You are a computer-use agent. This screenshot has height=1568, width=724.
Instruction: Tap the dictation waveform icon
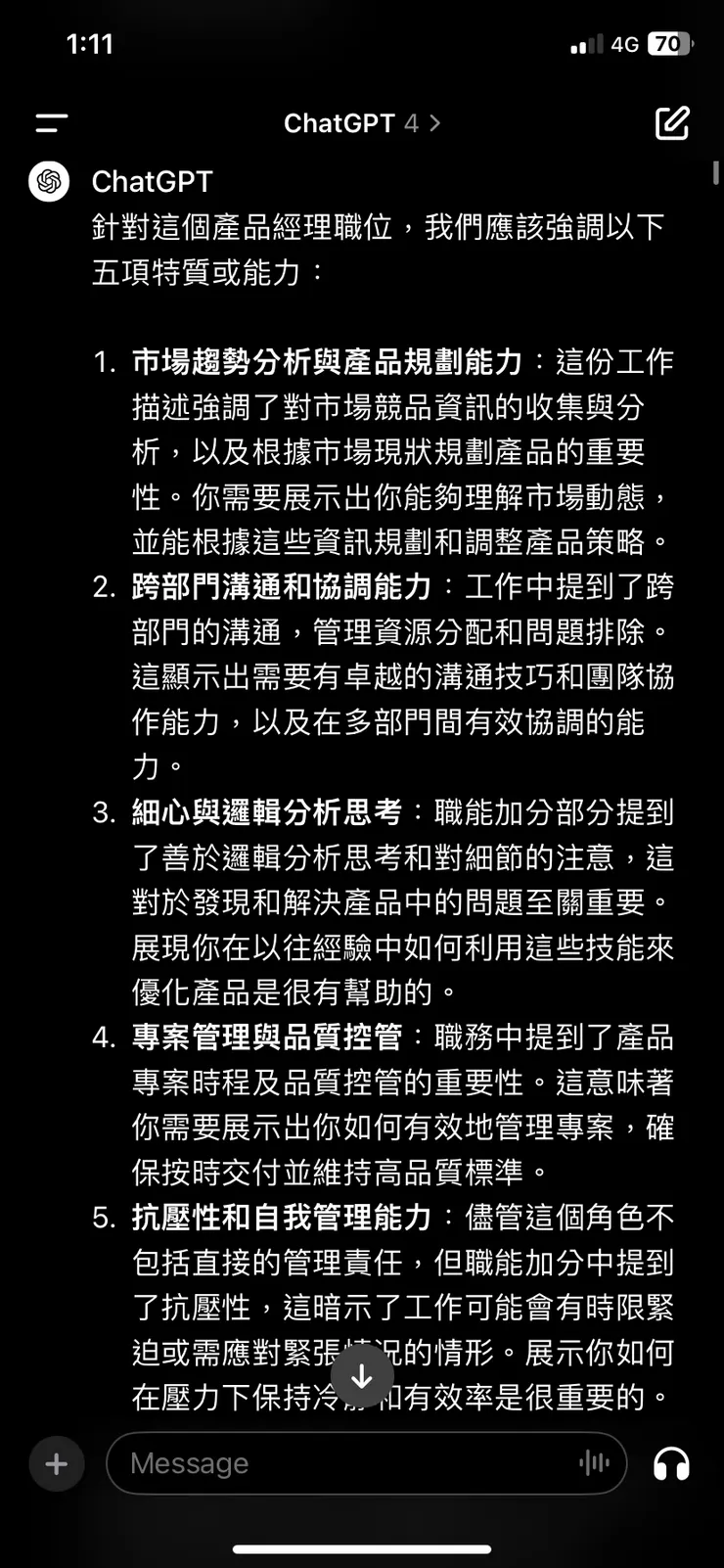pos(593,1463)
